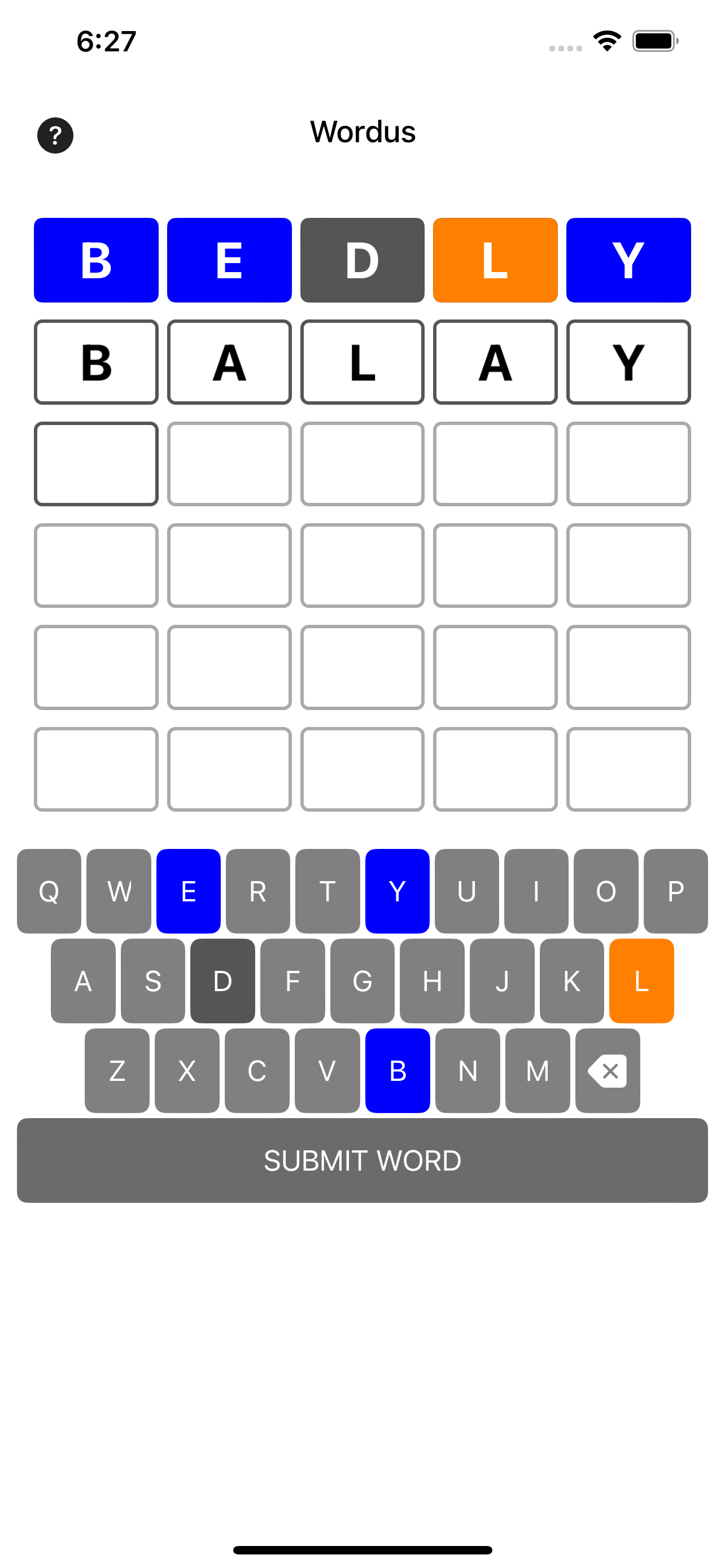
Task: Tap the letter T key
Action: click(327, 891)
